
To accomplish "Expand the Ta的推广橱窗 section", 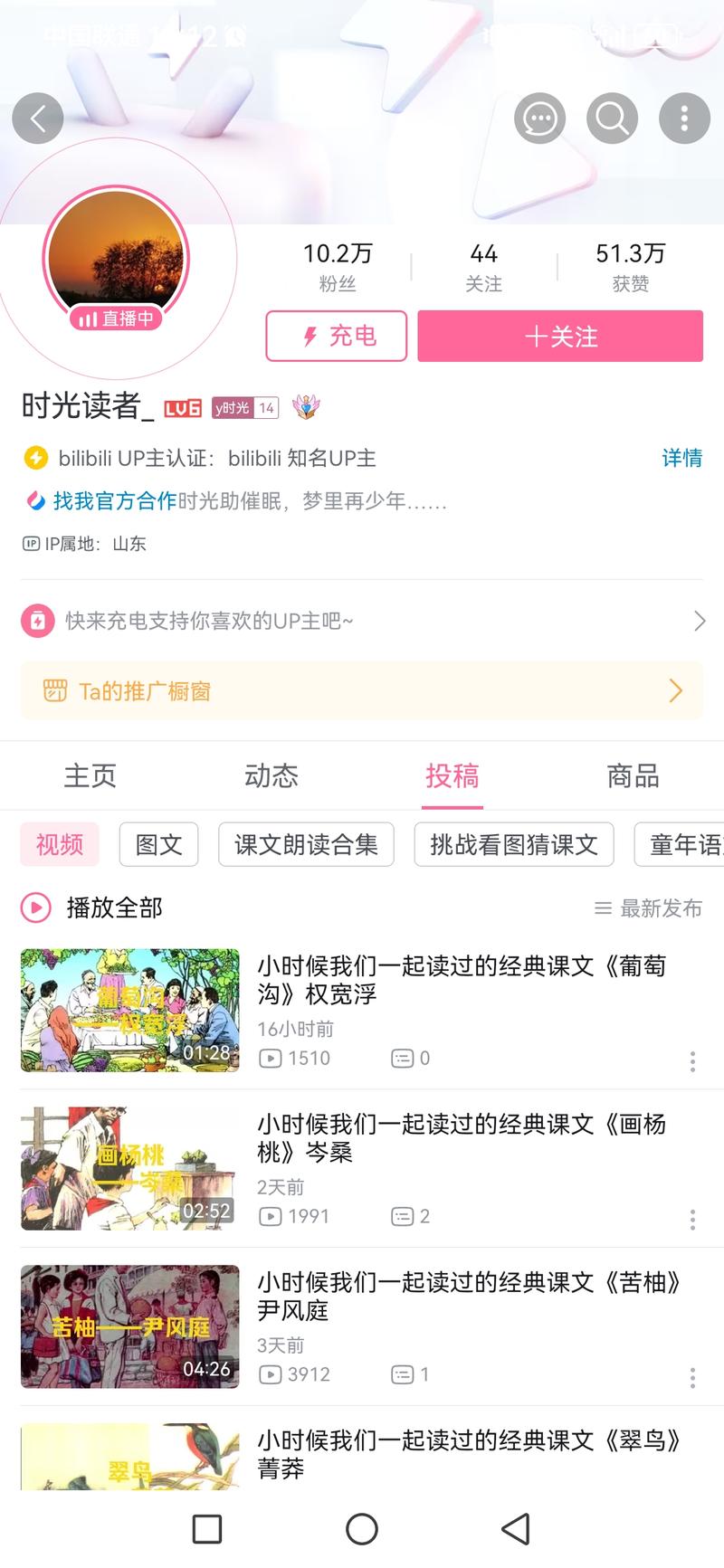I will pos(362,690).
